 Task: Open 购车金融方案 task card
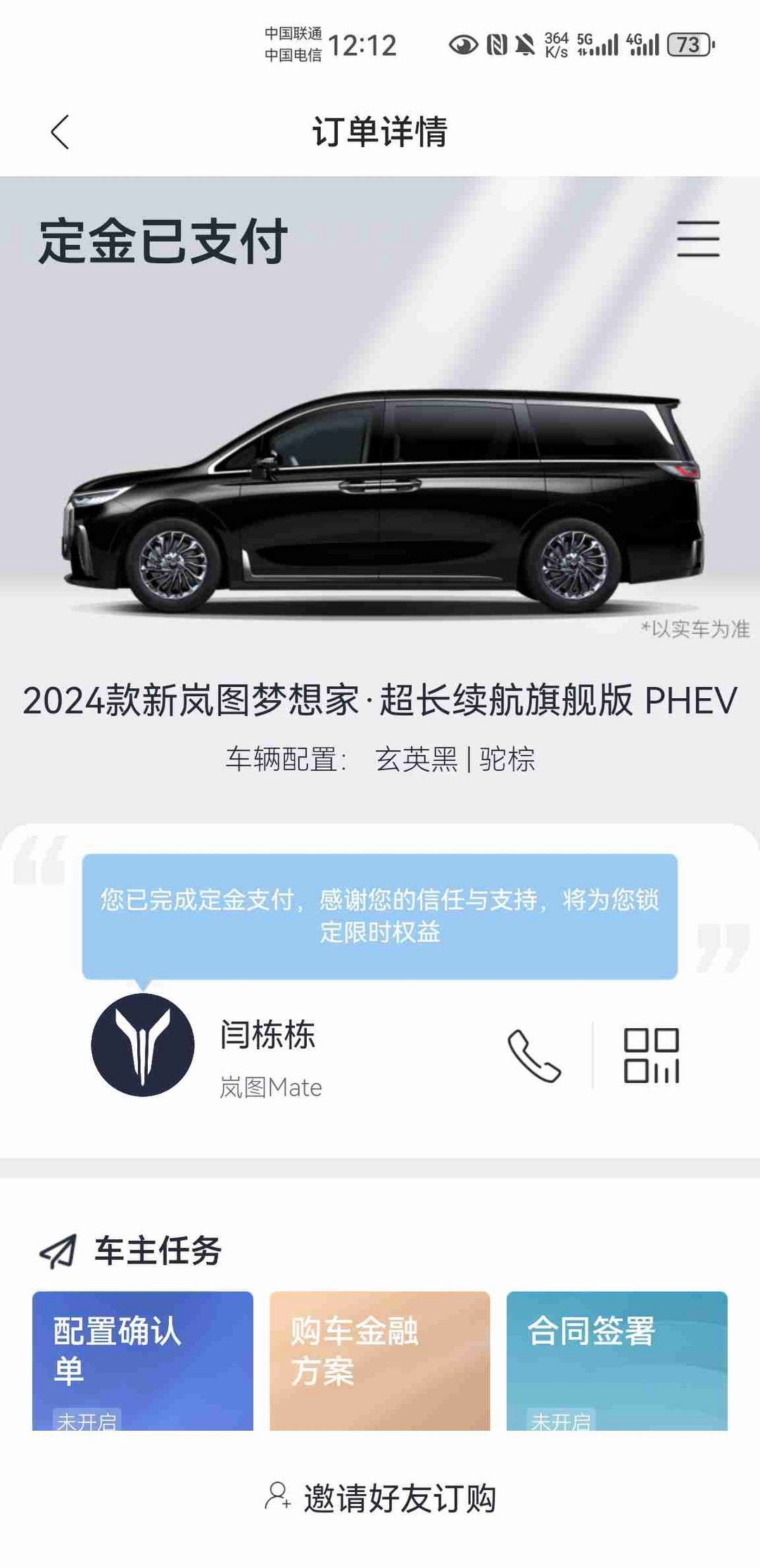point(379,1360)
